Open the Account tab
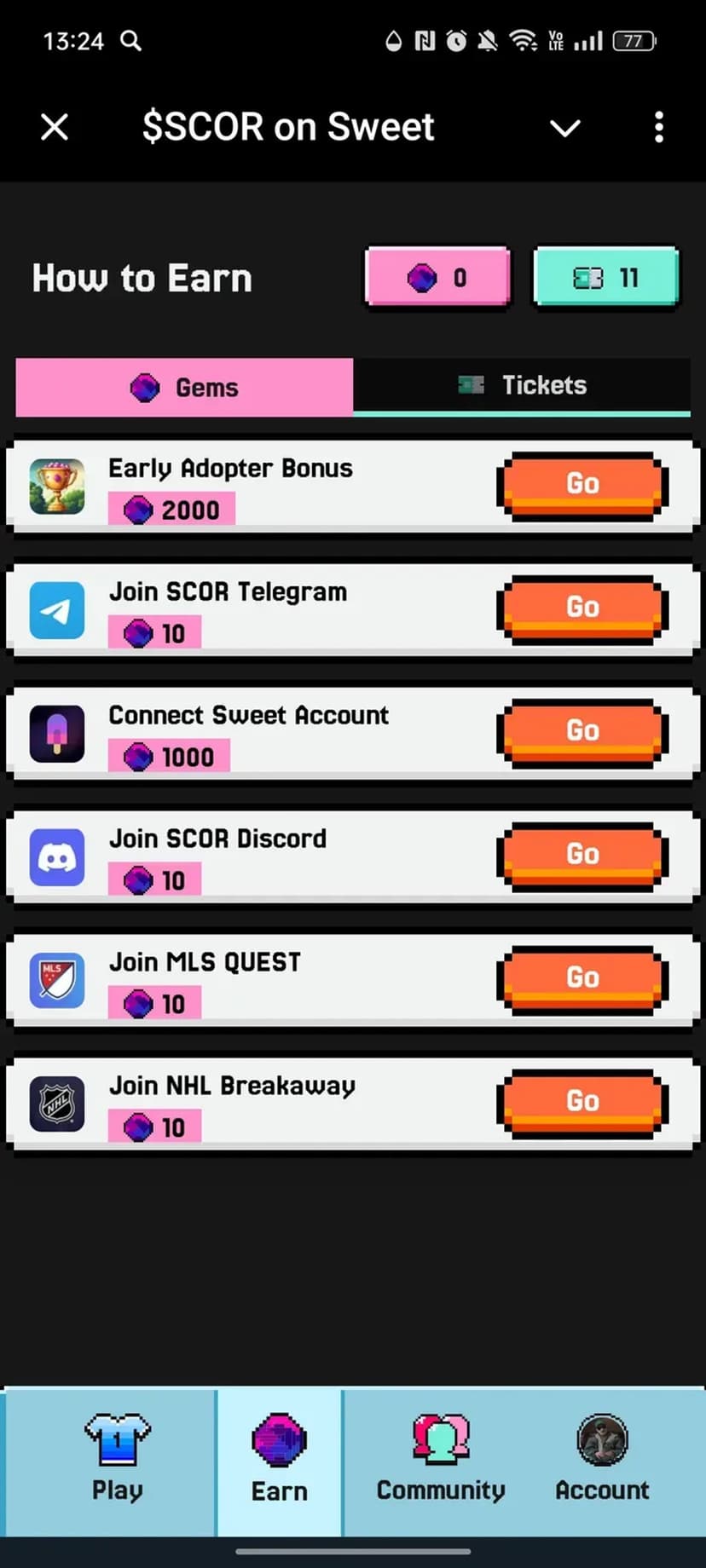 pyautogui.click(x=602, y=1460)
